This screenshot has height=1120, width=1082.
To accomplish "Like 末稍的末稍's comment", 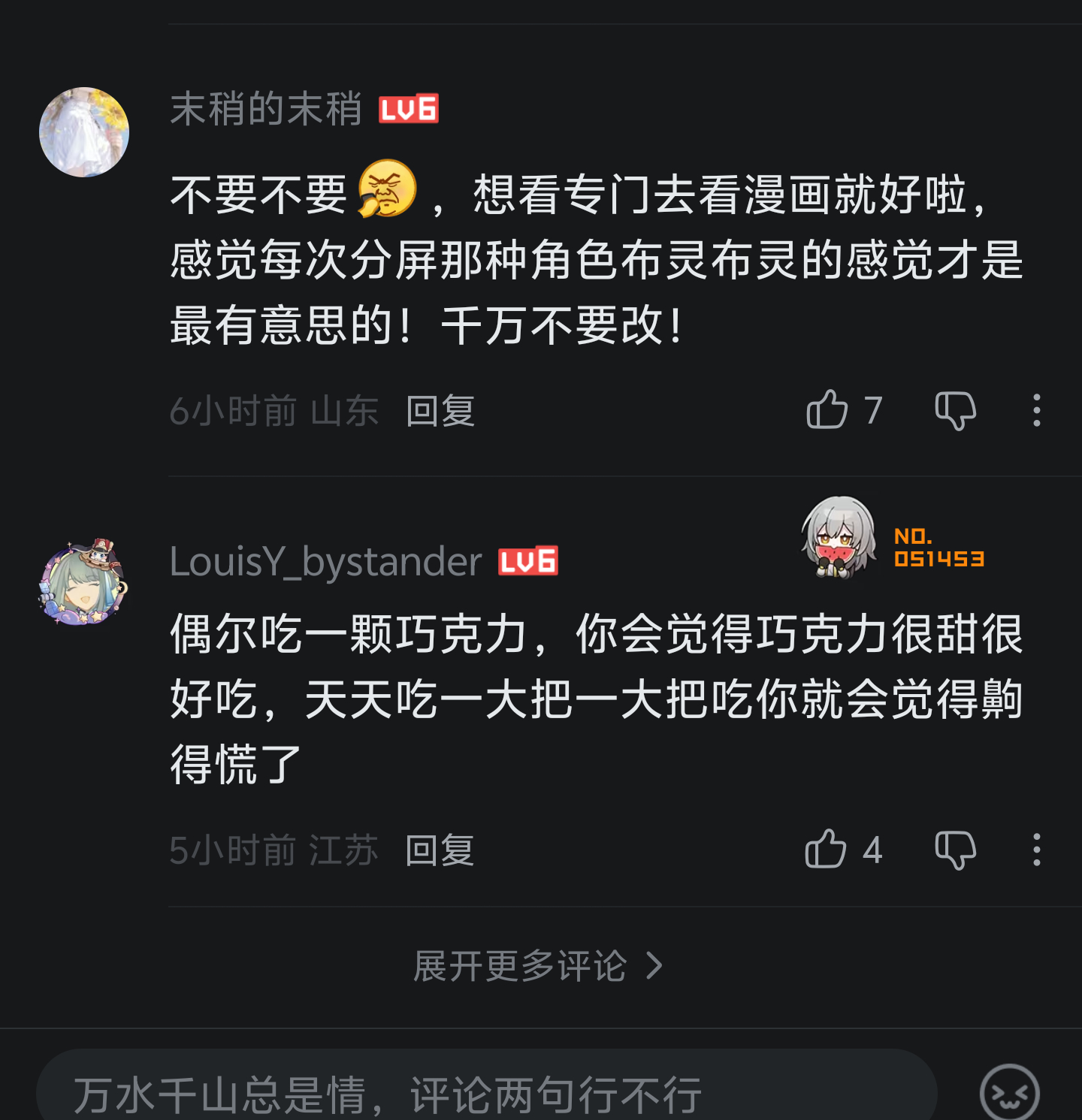I will click(827, 410).
